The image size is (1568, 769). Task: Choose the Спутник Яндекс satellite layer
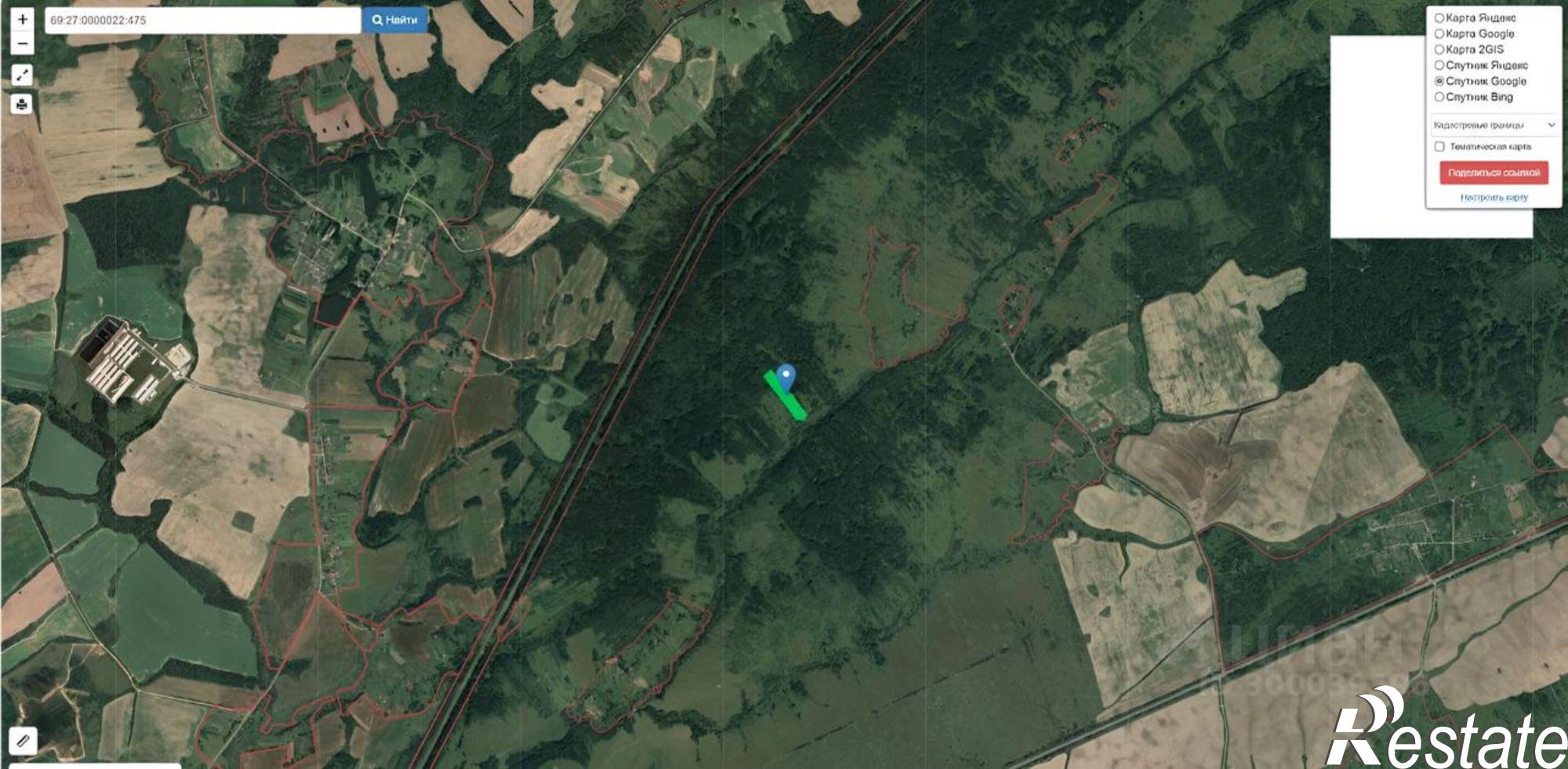(x=1439, y=65)
